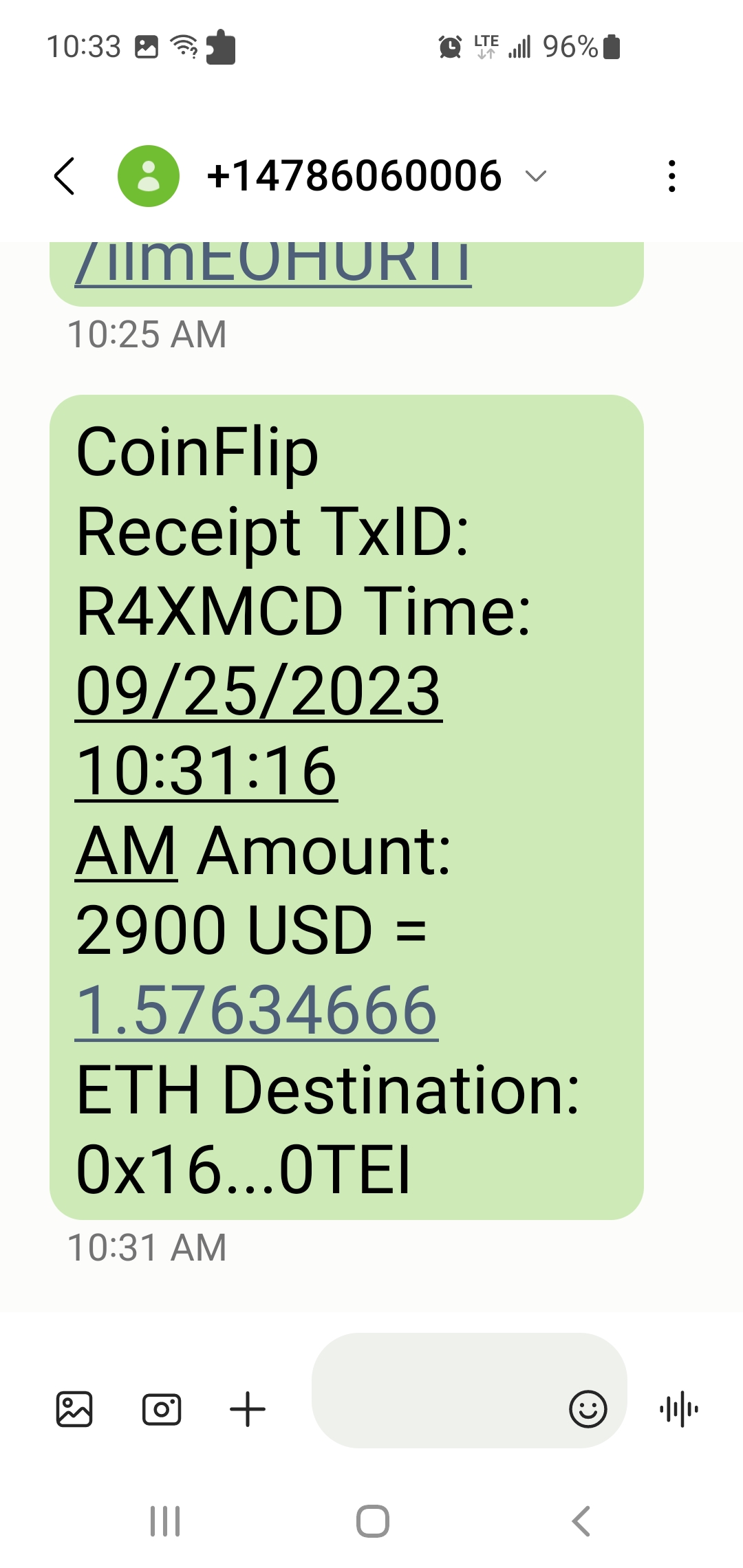
Task: Tap the underlined date 09/25/2023
Action: [x=258, y=691]
